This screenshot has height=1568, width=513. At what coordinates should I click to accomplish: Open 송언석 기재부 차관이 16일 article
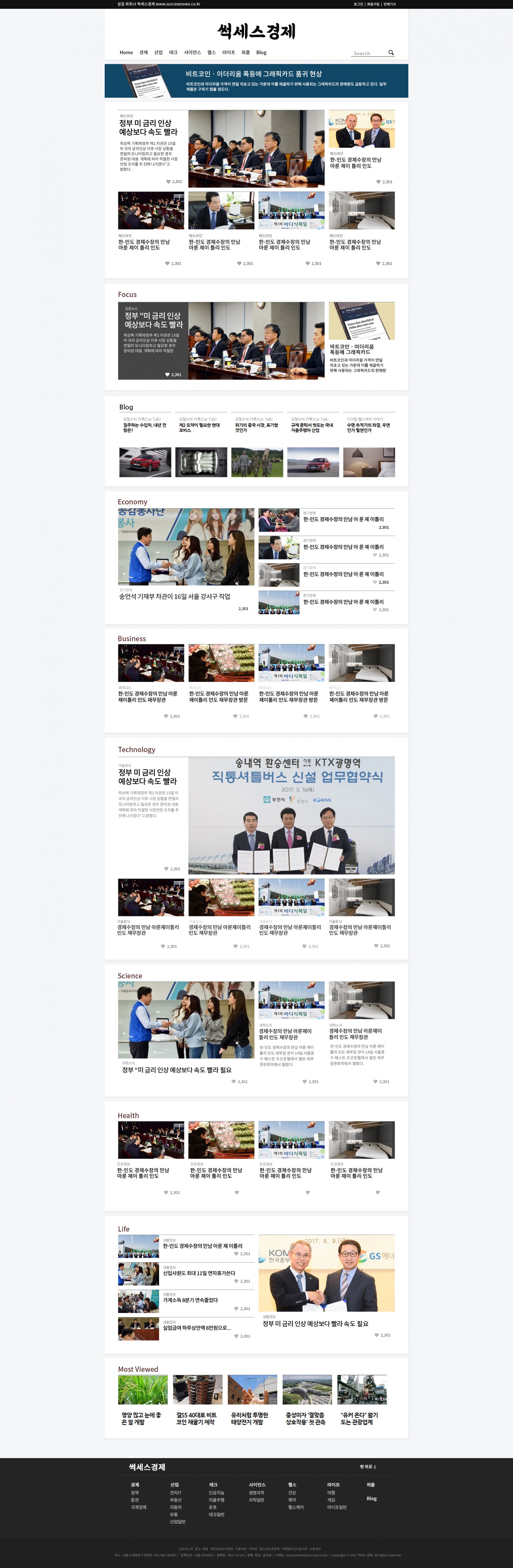(175, 597)
